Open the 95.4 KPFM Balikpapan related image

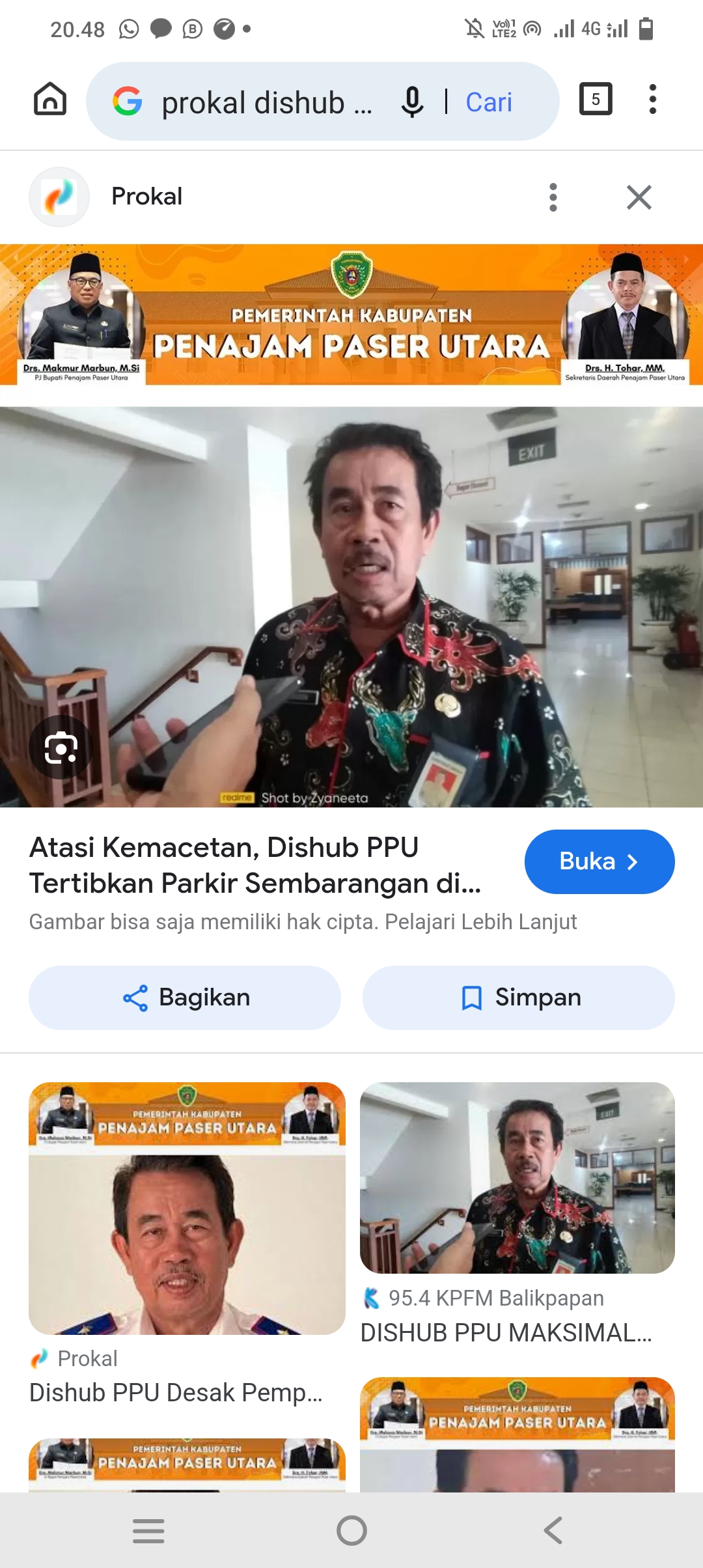(x=517, y=1179)
